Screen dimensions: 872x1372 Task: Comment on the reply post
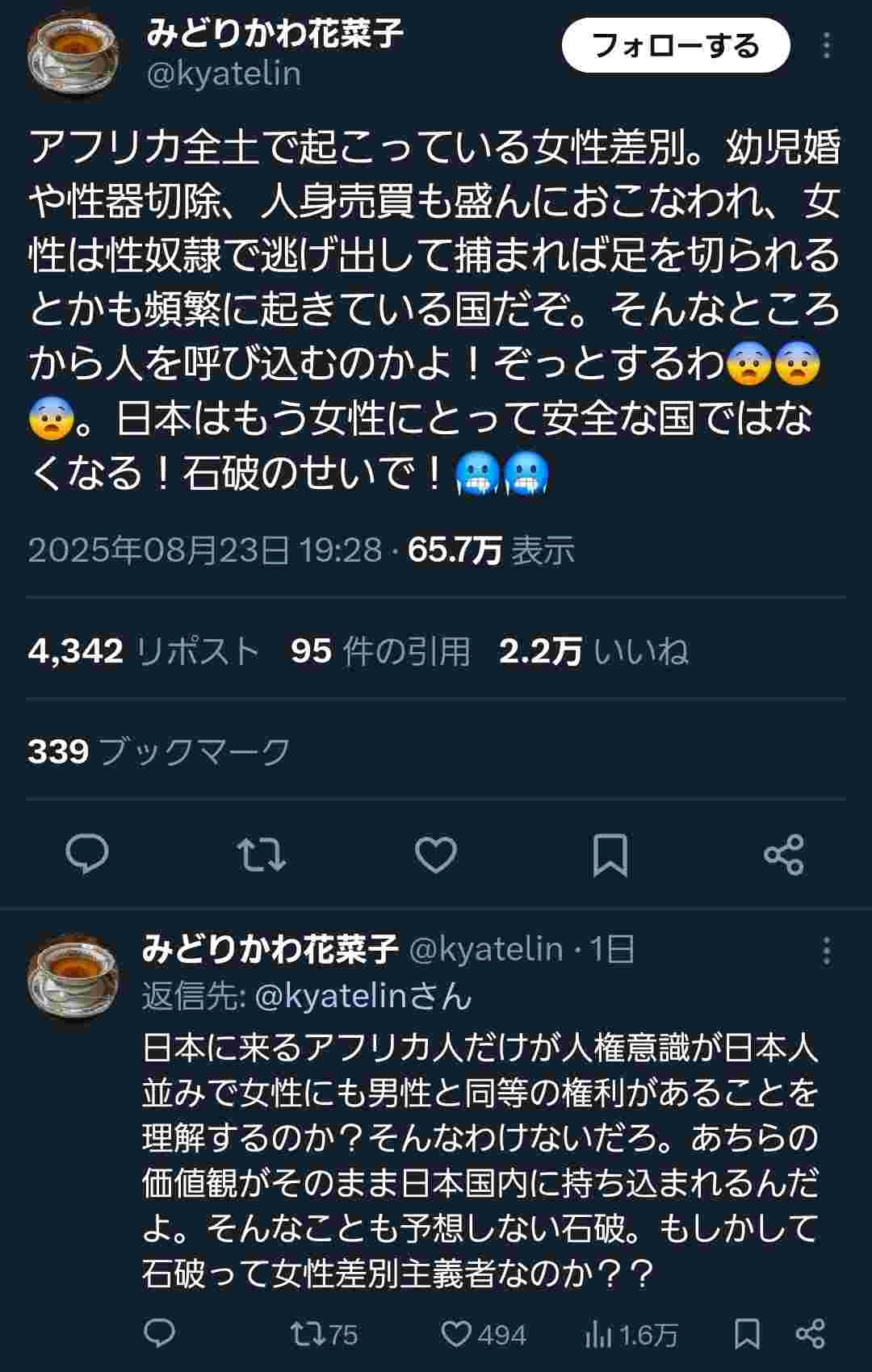pos(159,1333)
